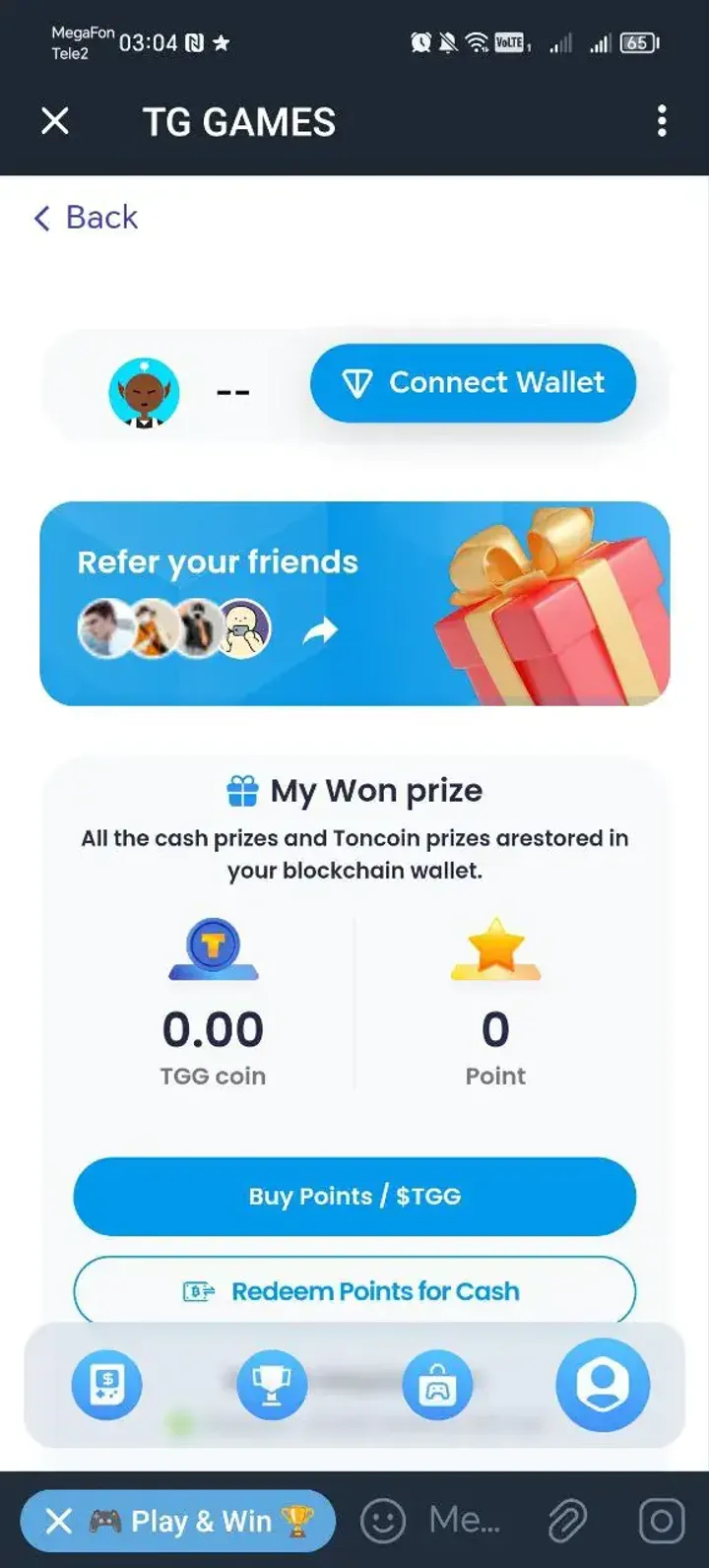Viewport: 709px width, 1568px height.
Task: Open the three-dot overflow menu
Action: click(662, 121)
